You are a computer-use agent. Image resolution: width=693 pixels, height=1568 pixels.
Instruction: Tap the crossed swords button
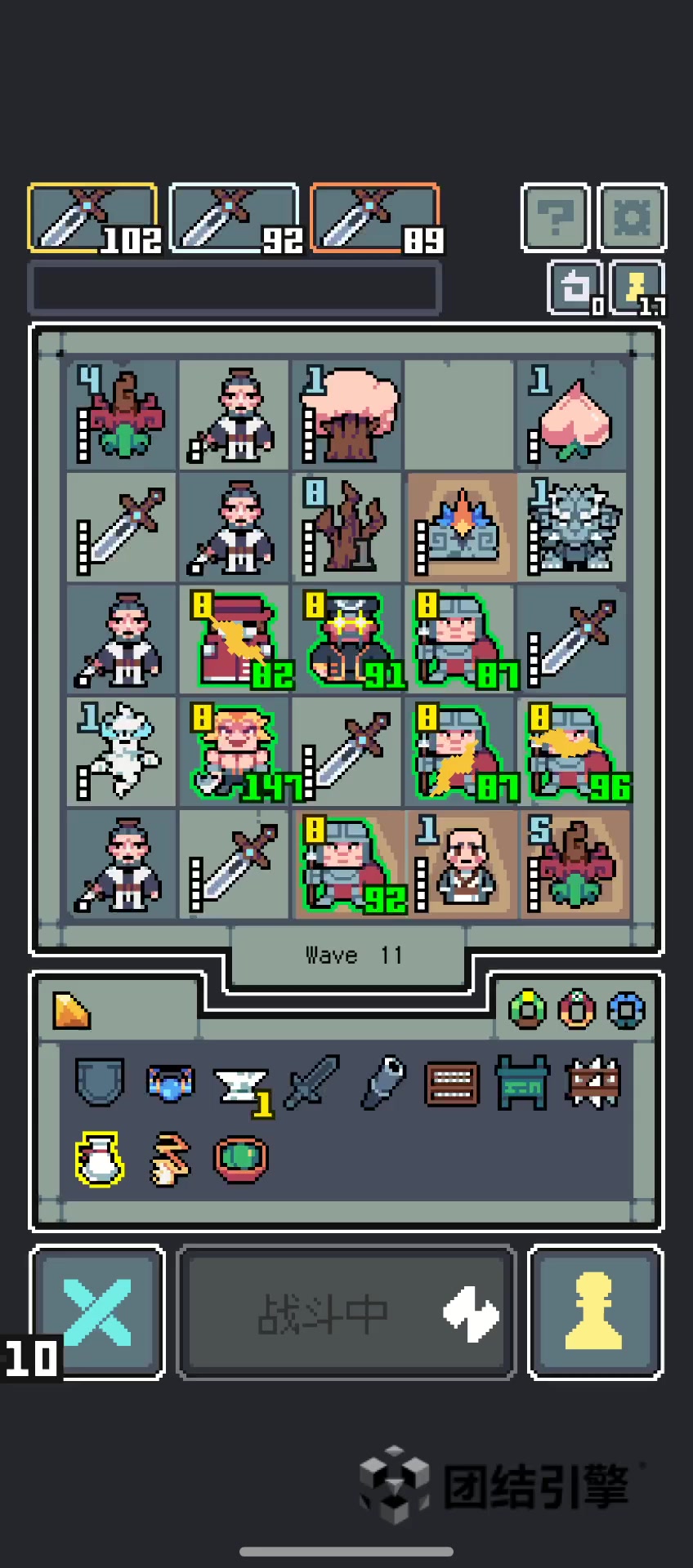pyautogui.click(x=97, y=1312)
